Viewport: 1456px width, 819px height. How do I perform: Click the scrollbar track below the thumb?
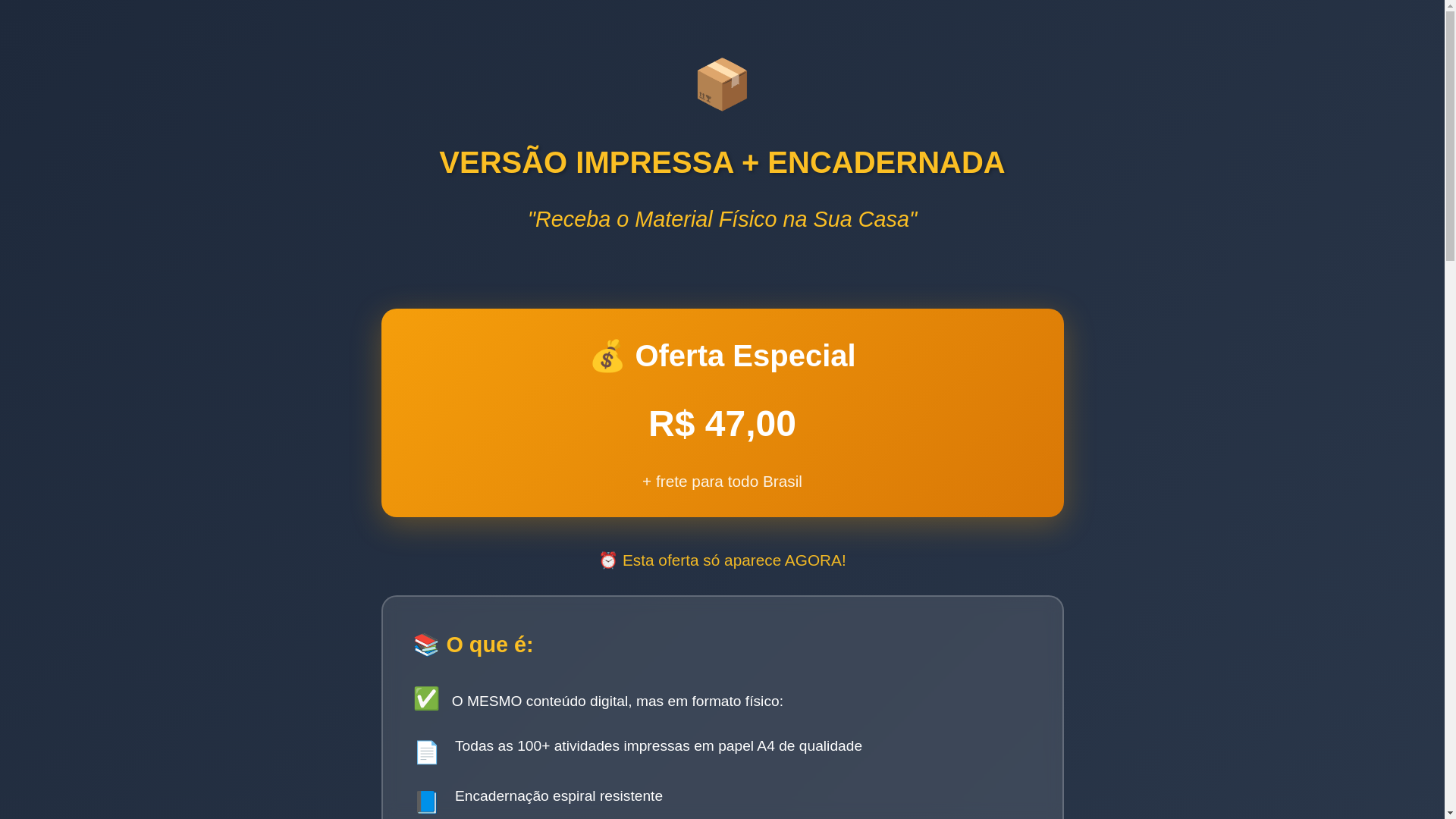(x=1450, y=531)
